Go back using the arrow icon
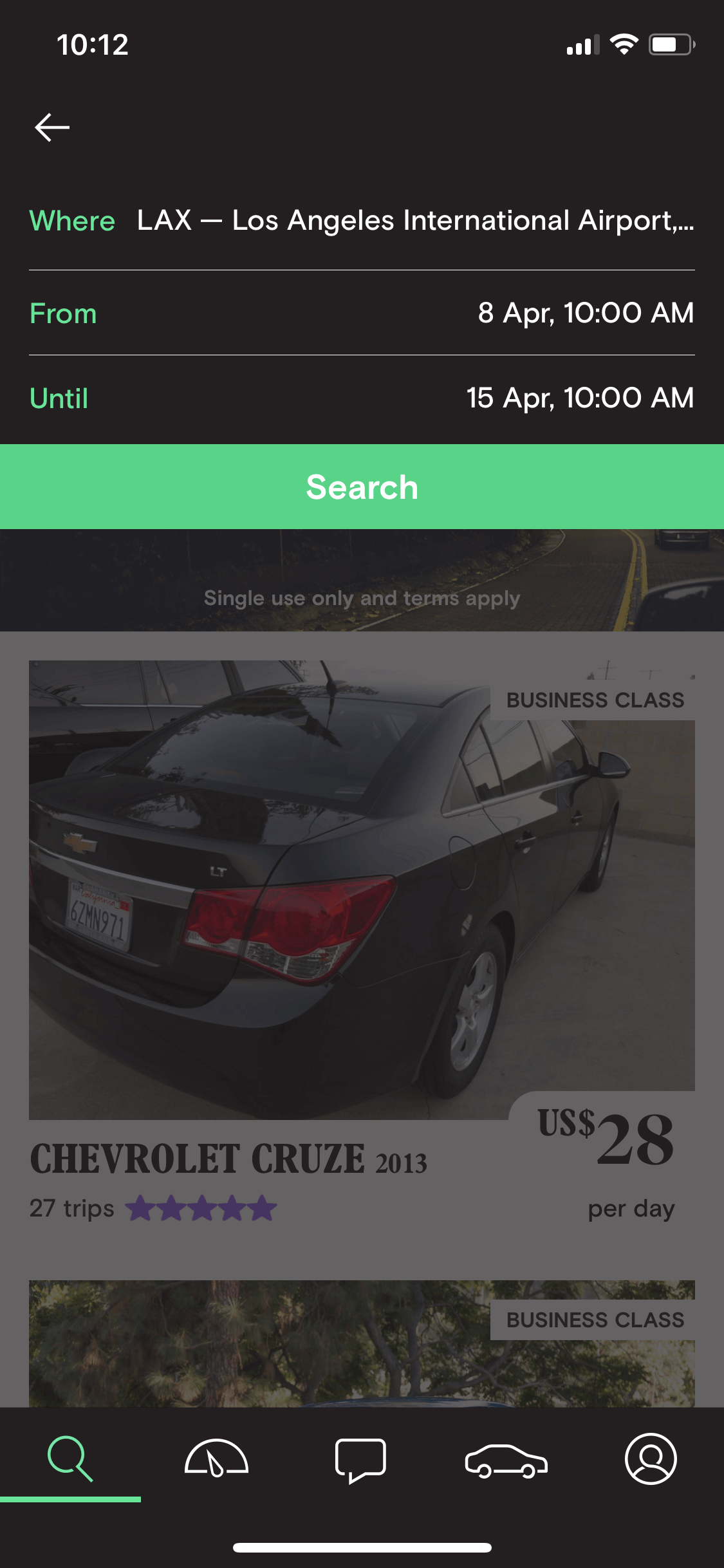This screenshot has width=724, height=1568. [x=52, y=127]
